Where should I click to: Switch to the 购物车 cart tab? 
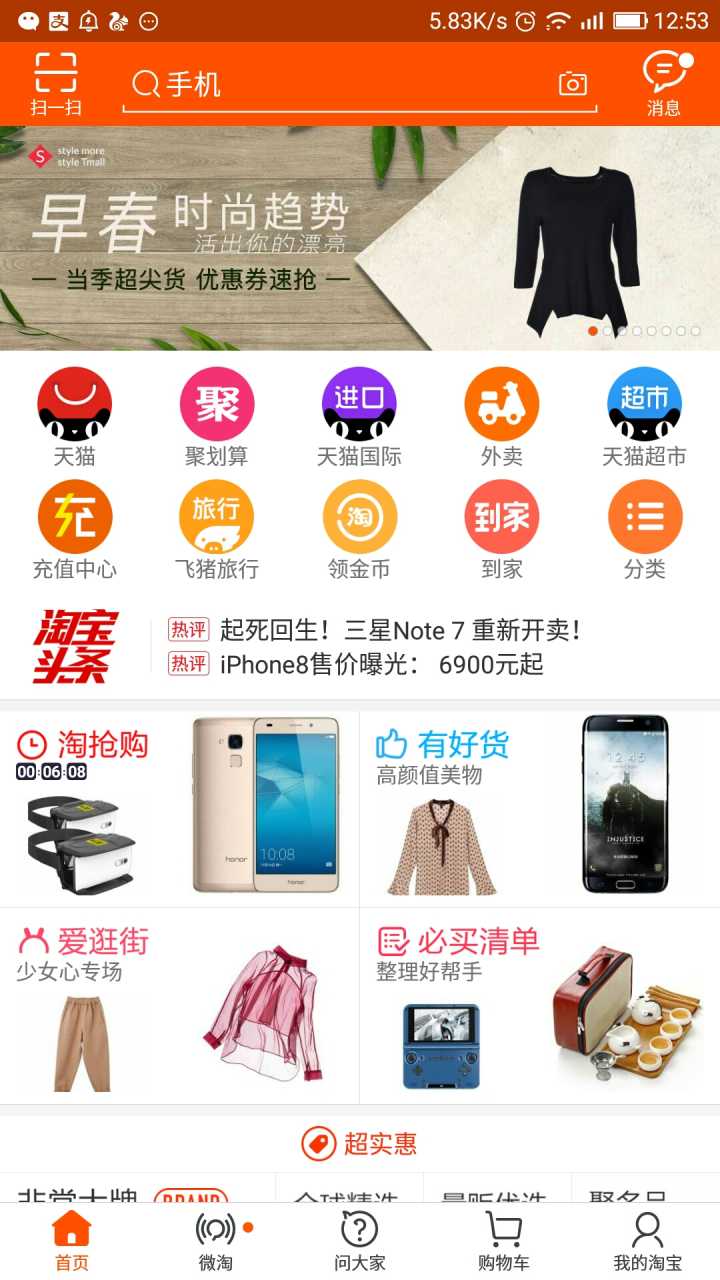(x=504, y=1242)
